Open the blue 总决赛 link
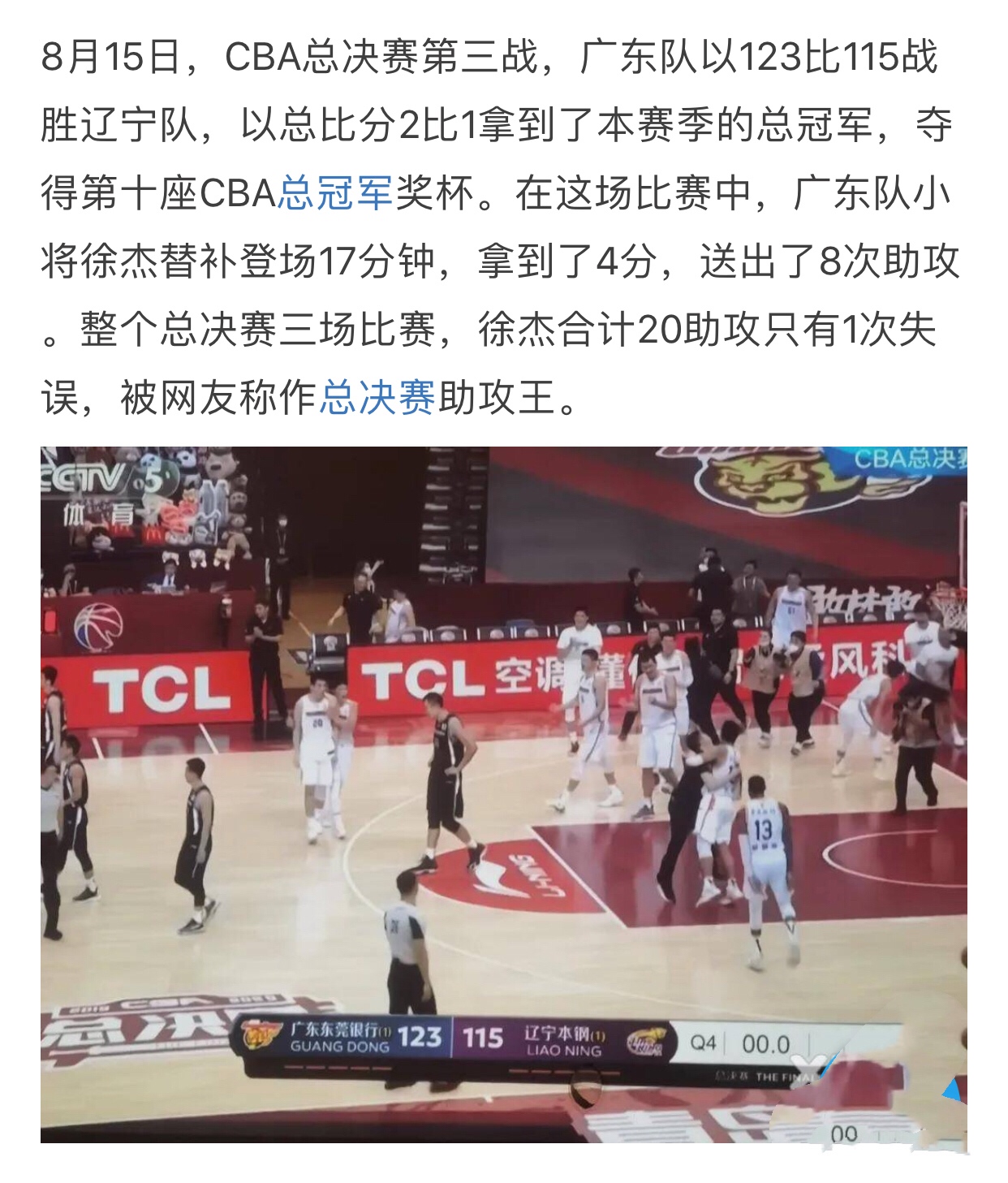 tap(377, 398)
